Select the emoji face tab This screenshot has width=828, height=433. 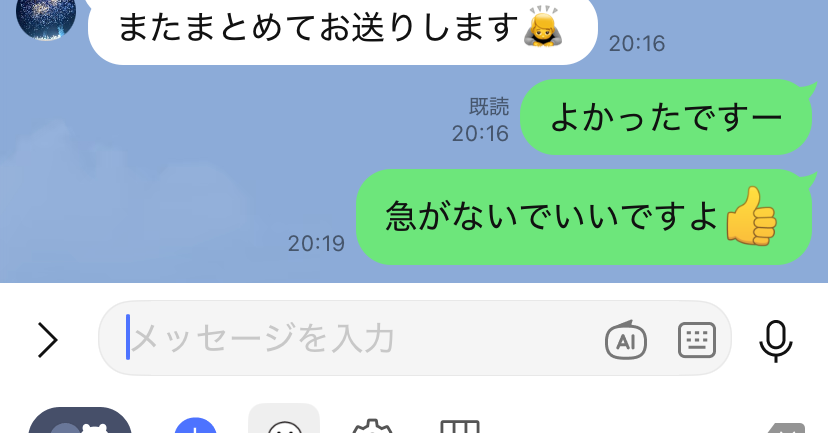pos(284,423)
